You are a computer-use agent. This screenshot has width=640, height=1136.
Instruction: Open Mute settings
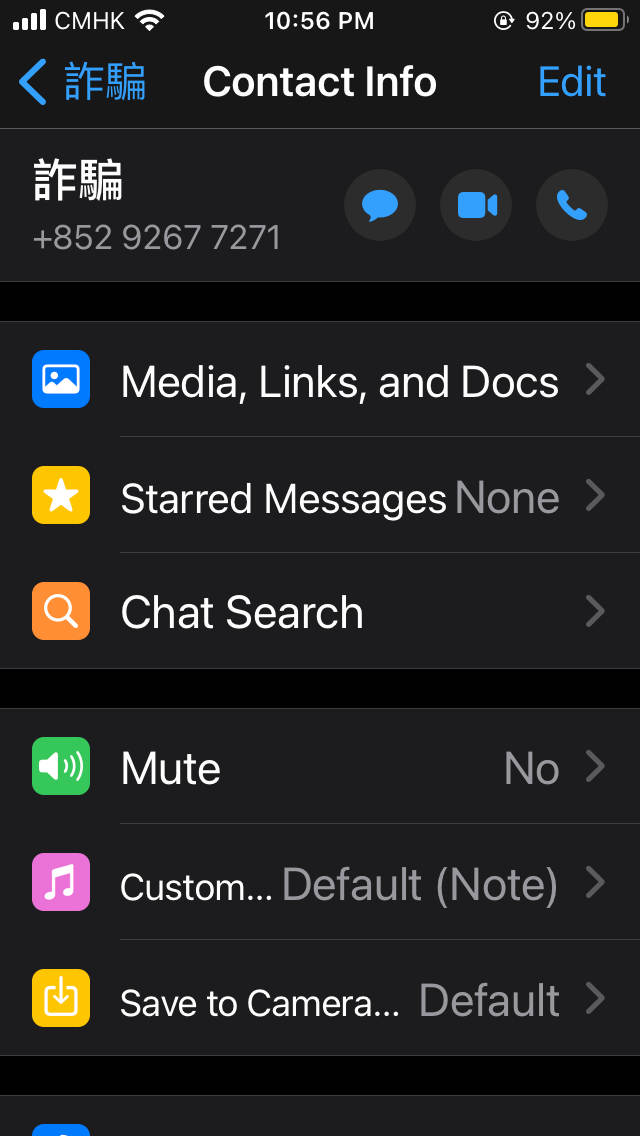(x=320, y=766)
